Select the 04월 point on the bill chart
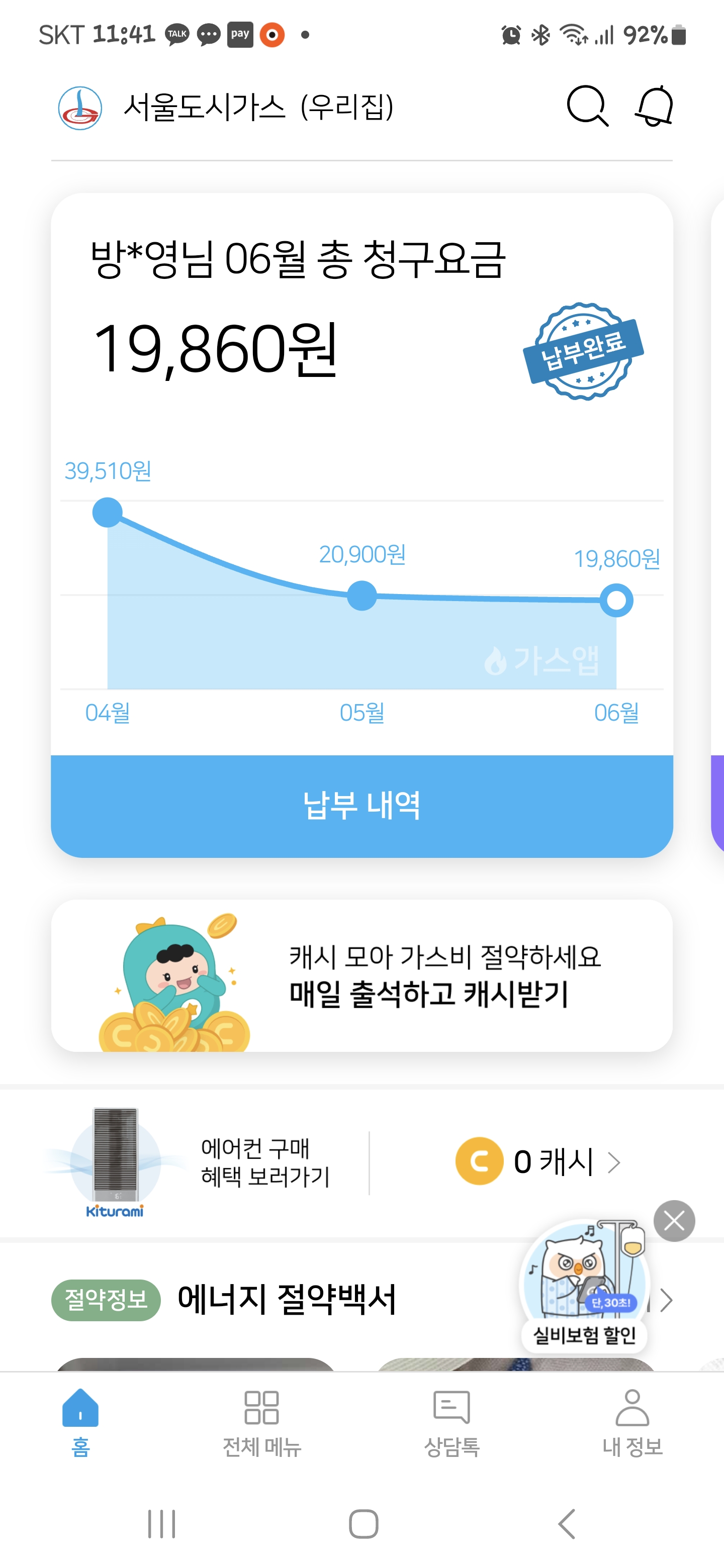 [108, 513]
